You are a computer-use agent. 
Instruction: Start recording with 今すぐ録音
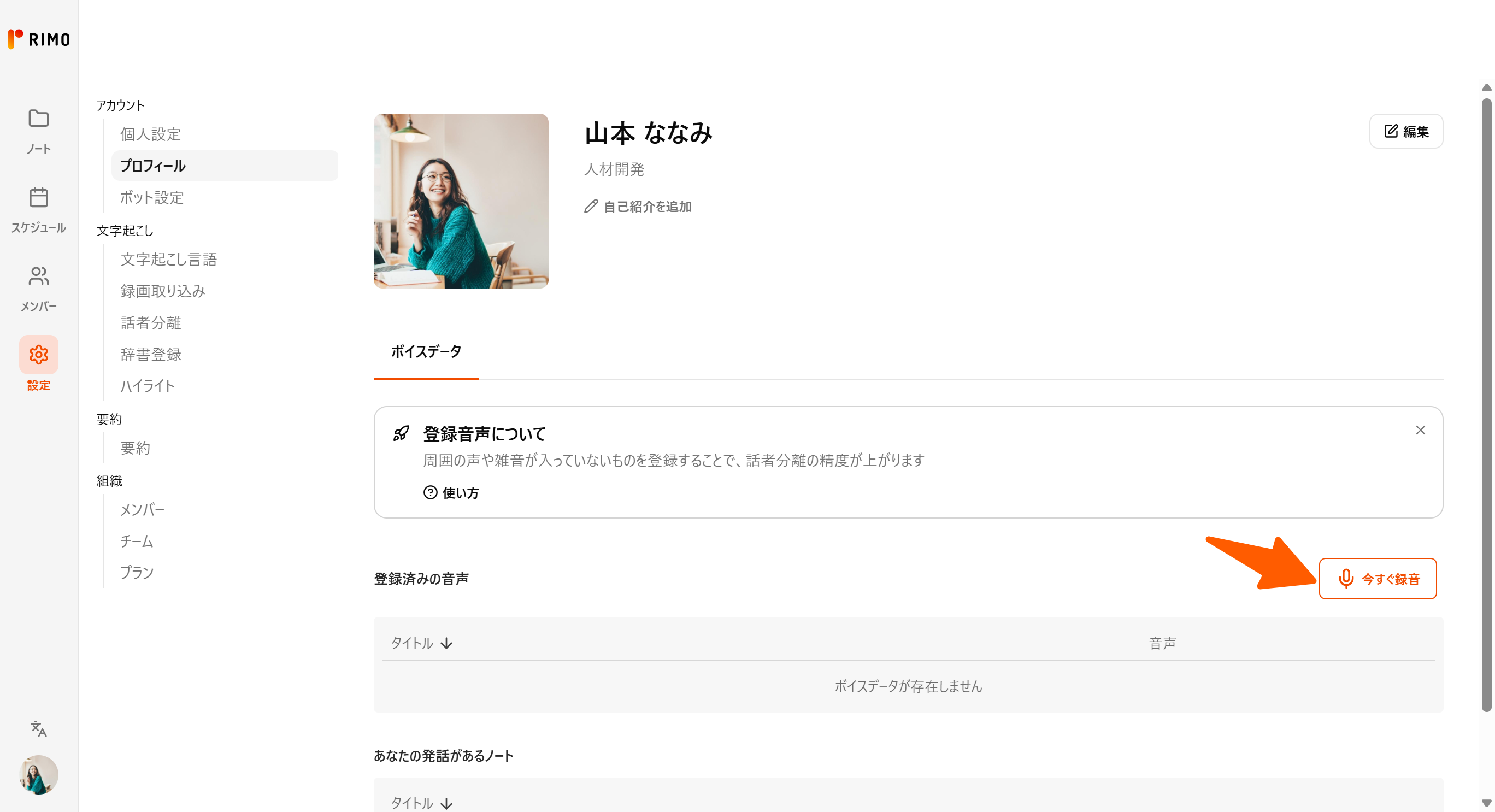1377,579
